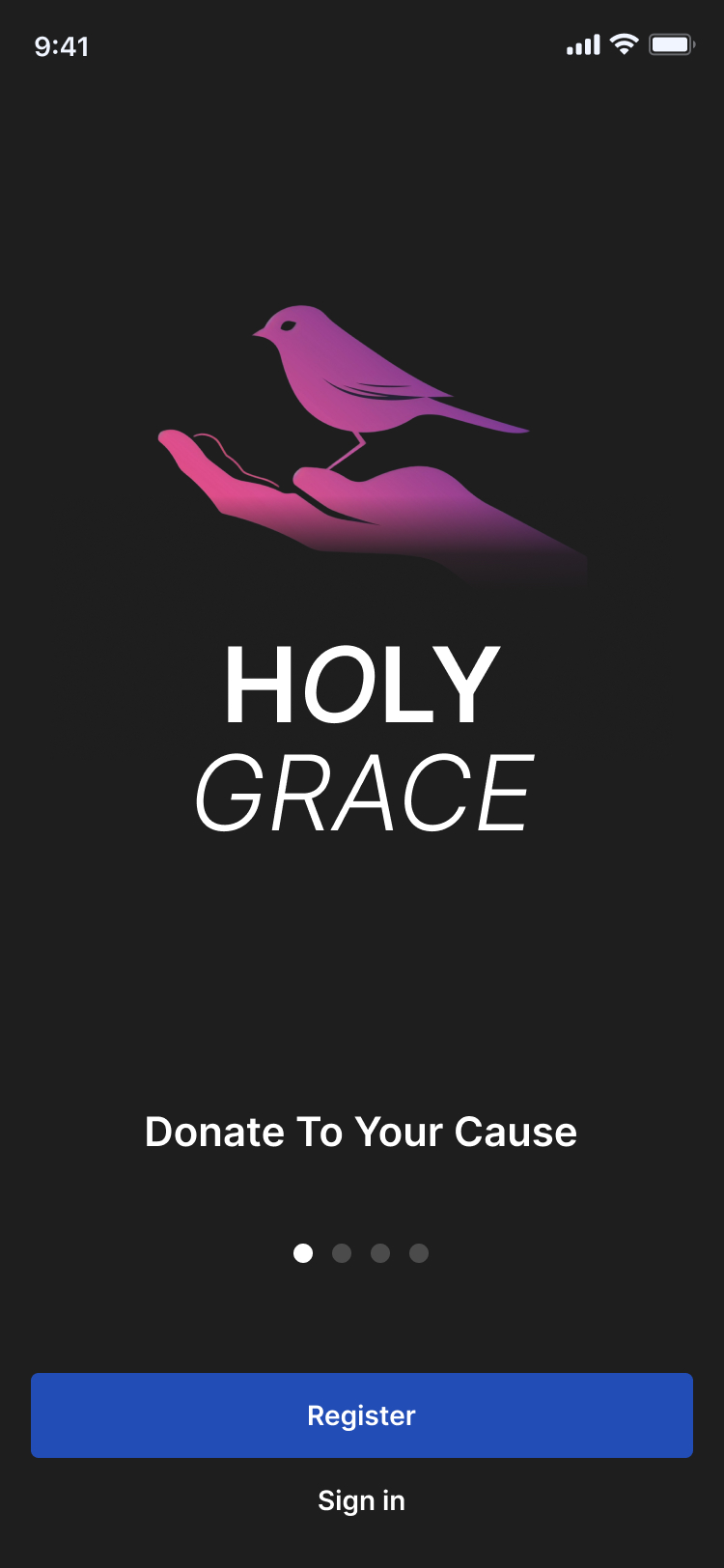This screenshot has height=1568, width=724.
Task: Select the third onboarding page dot
Action: point(380,1253)
